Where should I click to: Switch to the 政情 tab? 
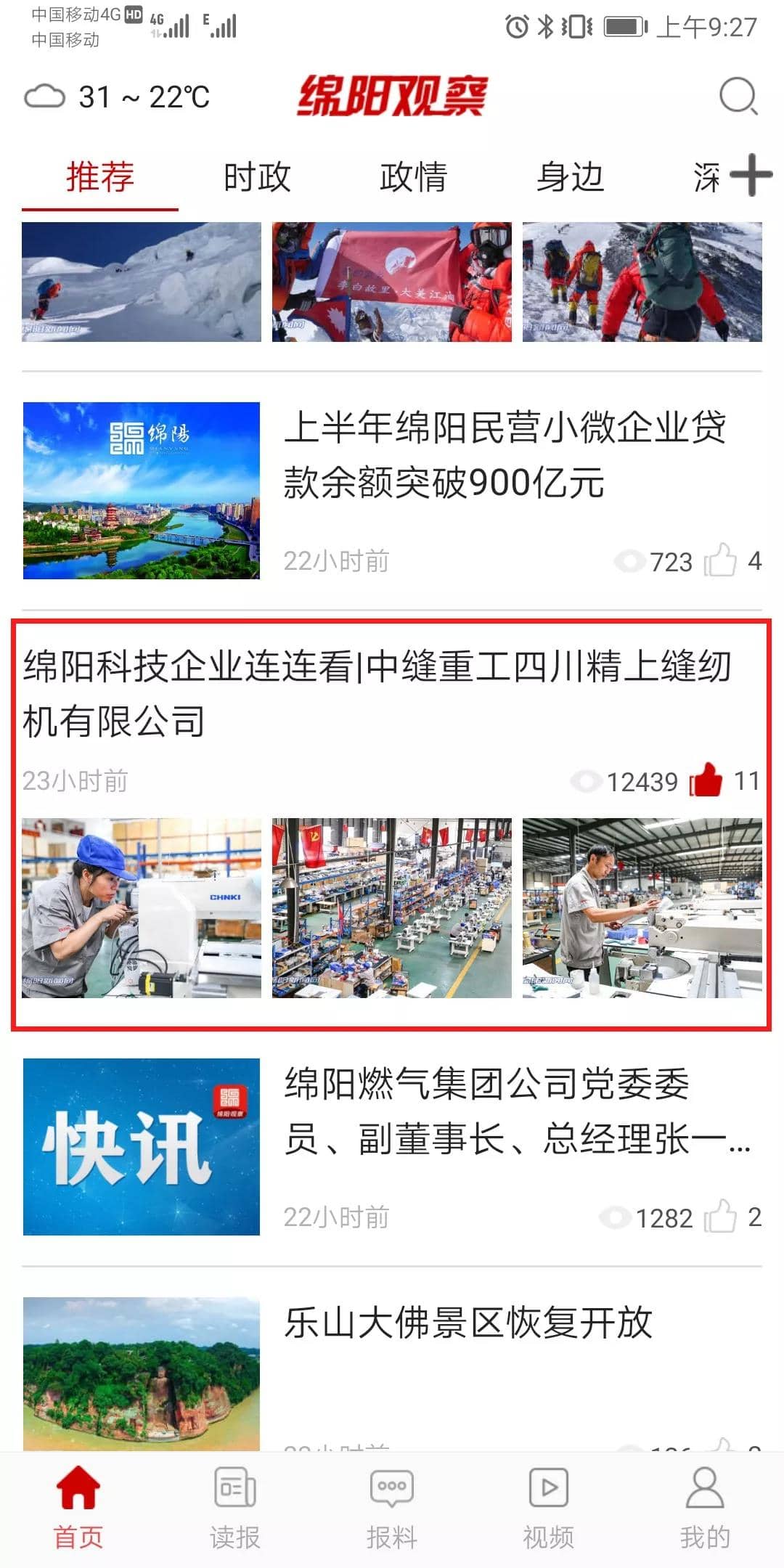point(413,177)
